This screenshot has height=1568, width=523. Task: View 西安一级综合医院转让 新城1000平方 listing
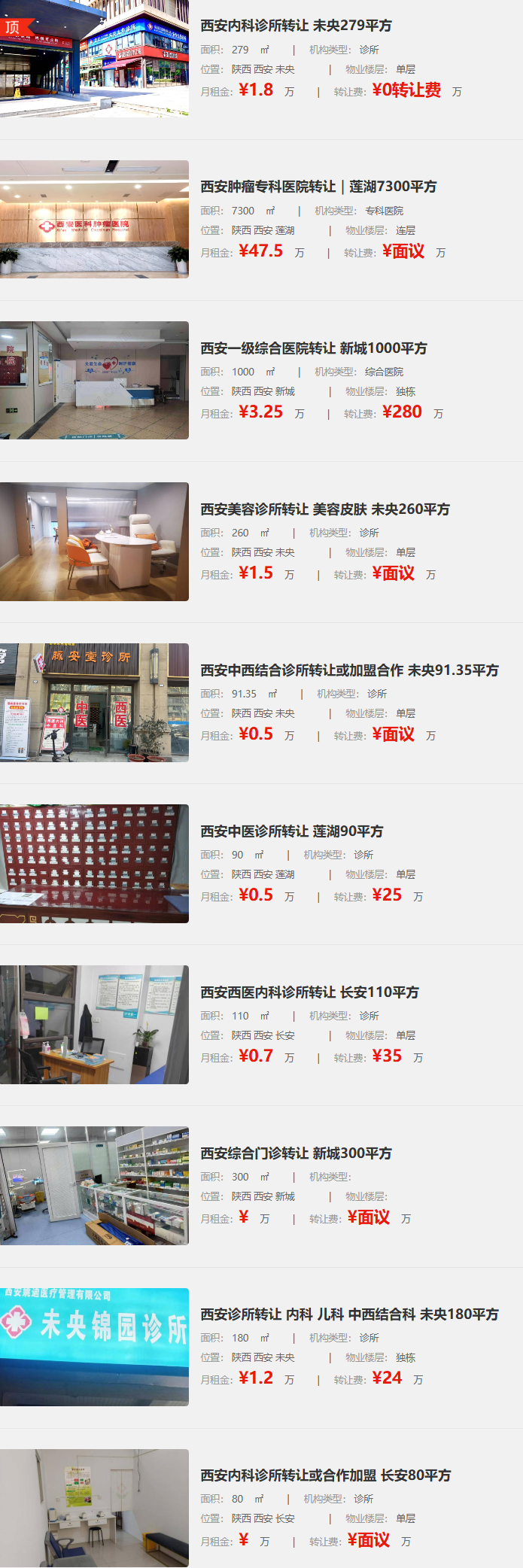314,348
